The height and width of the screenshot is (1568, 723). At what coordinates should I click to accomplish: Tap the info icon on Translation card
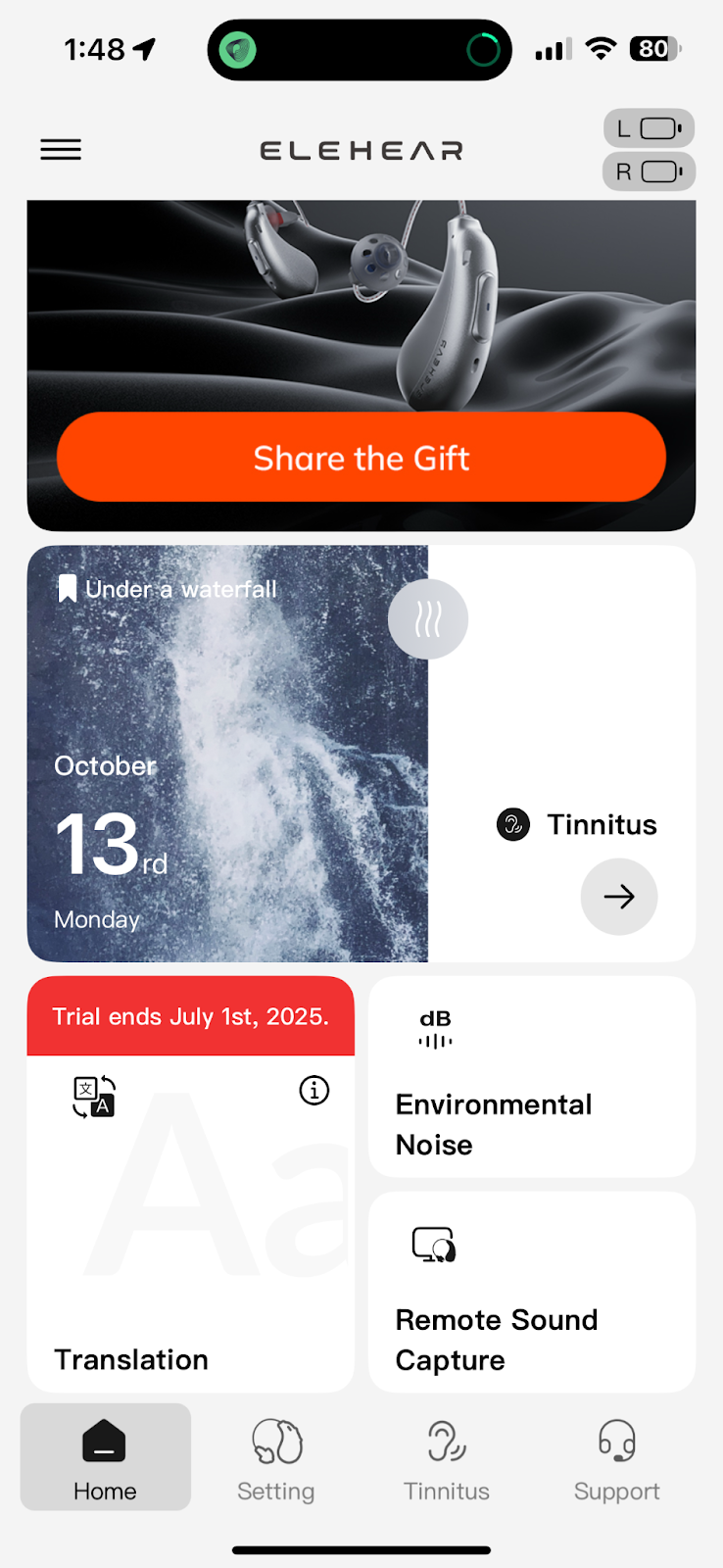tap(313, 1091)
